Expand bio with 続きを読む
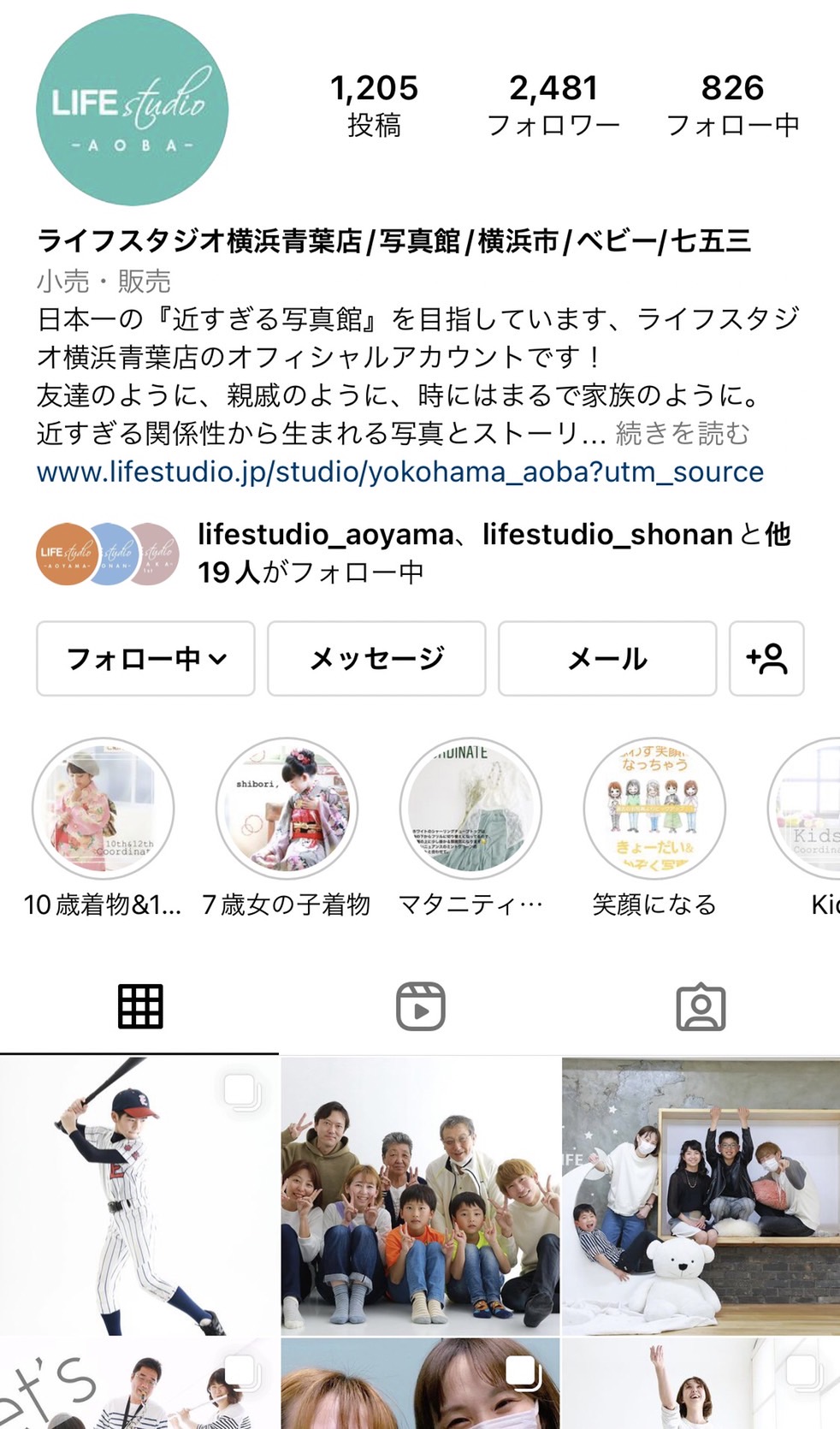The height and width of the screenshot is (1429, 840). click(682, 433)
